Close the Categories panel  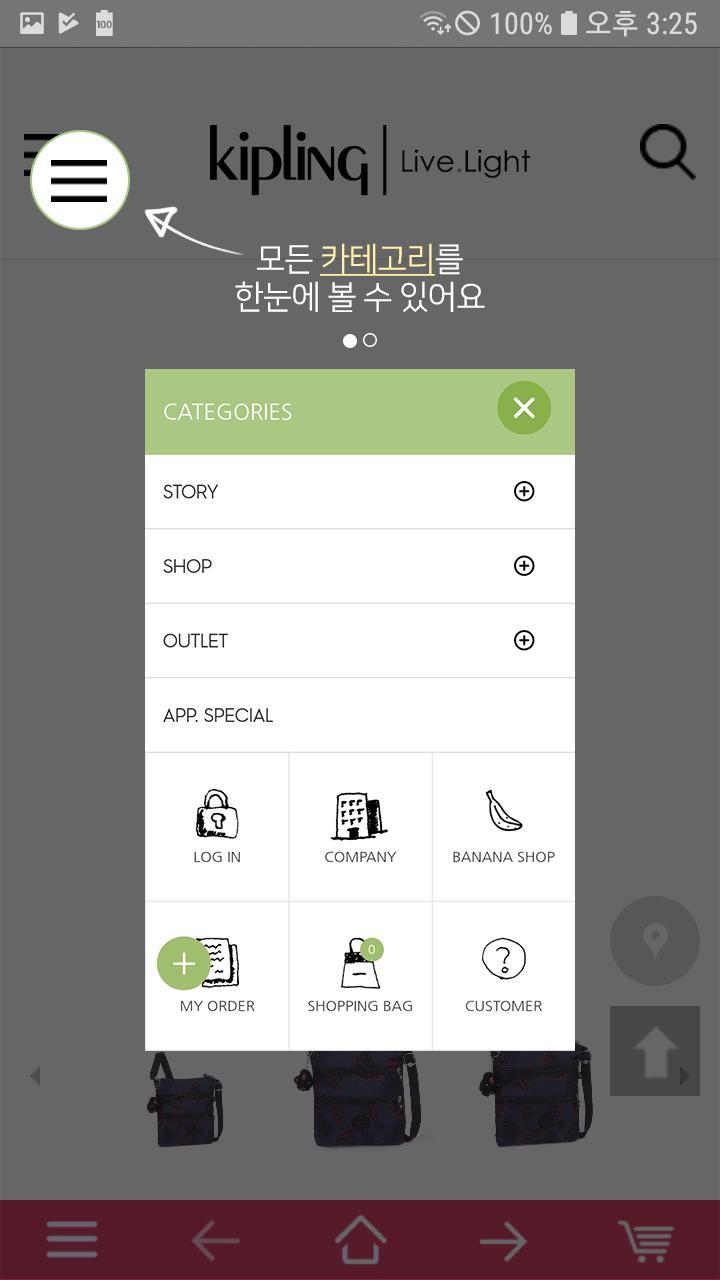pos(524,408)
